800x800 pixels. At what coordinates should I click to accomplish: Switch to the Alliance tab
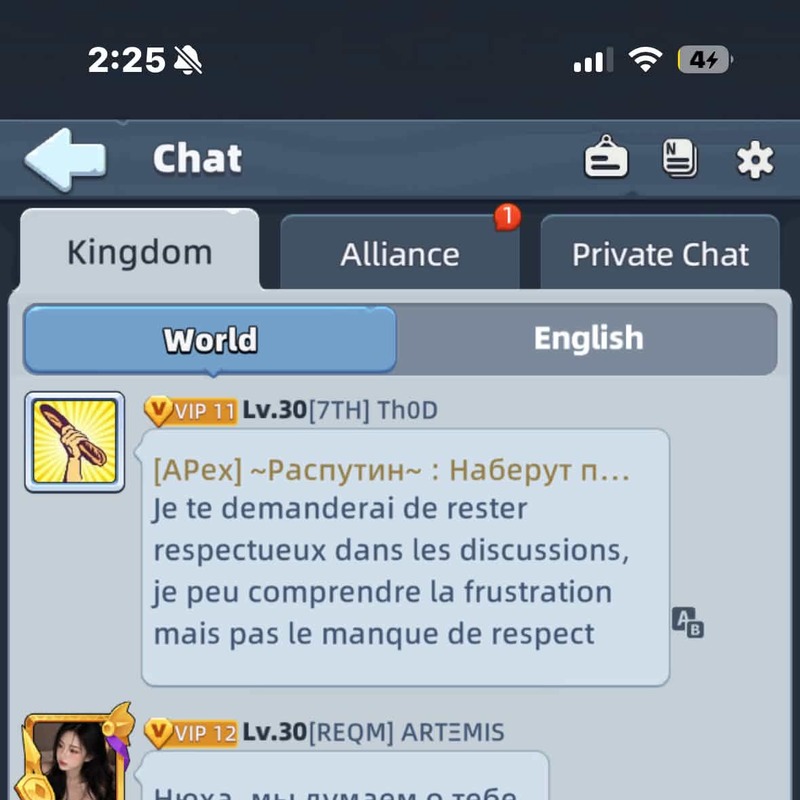pyautogui.click(x=399, y=254)
